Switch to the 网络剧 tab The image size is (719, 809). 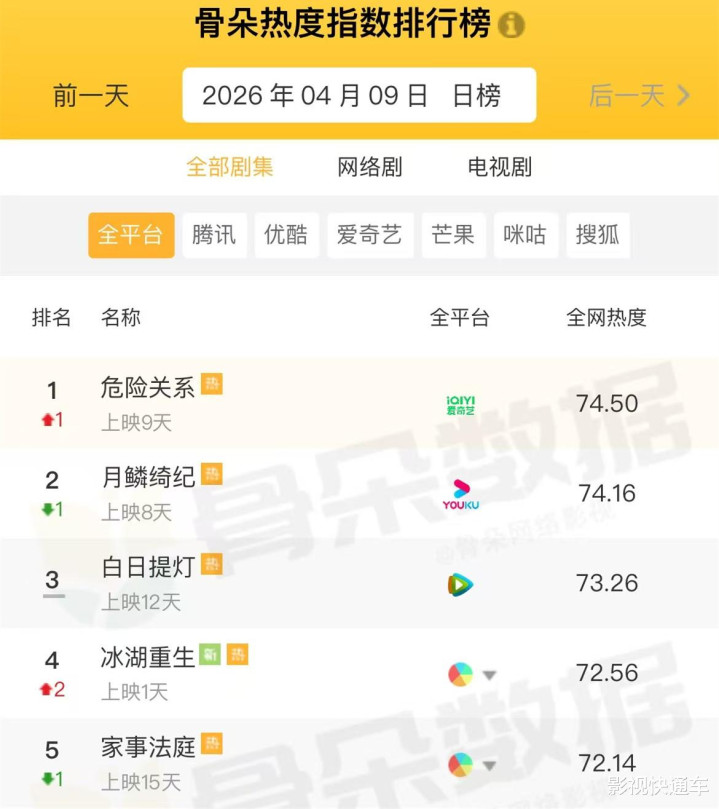tap(370, 167)
